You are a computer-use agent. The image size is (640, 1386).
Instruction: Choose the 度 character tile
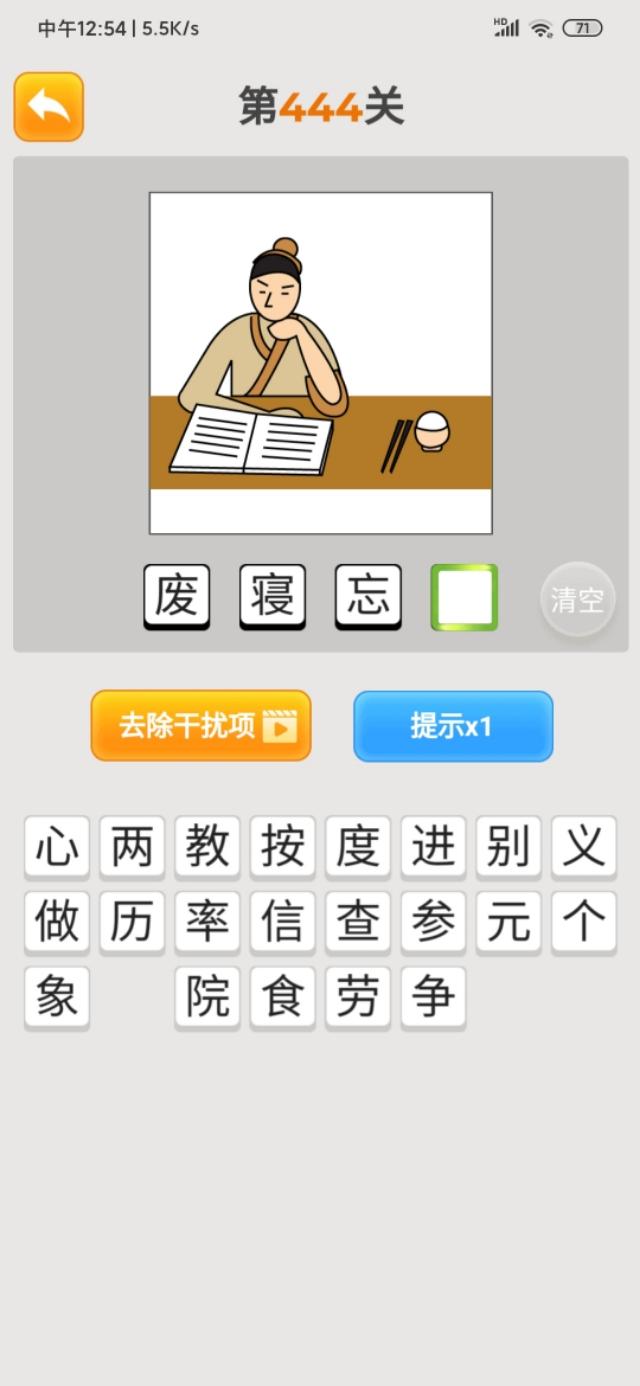[358, 847]
